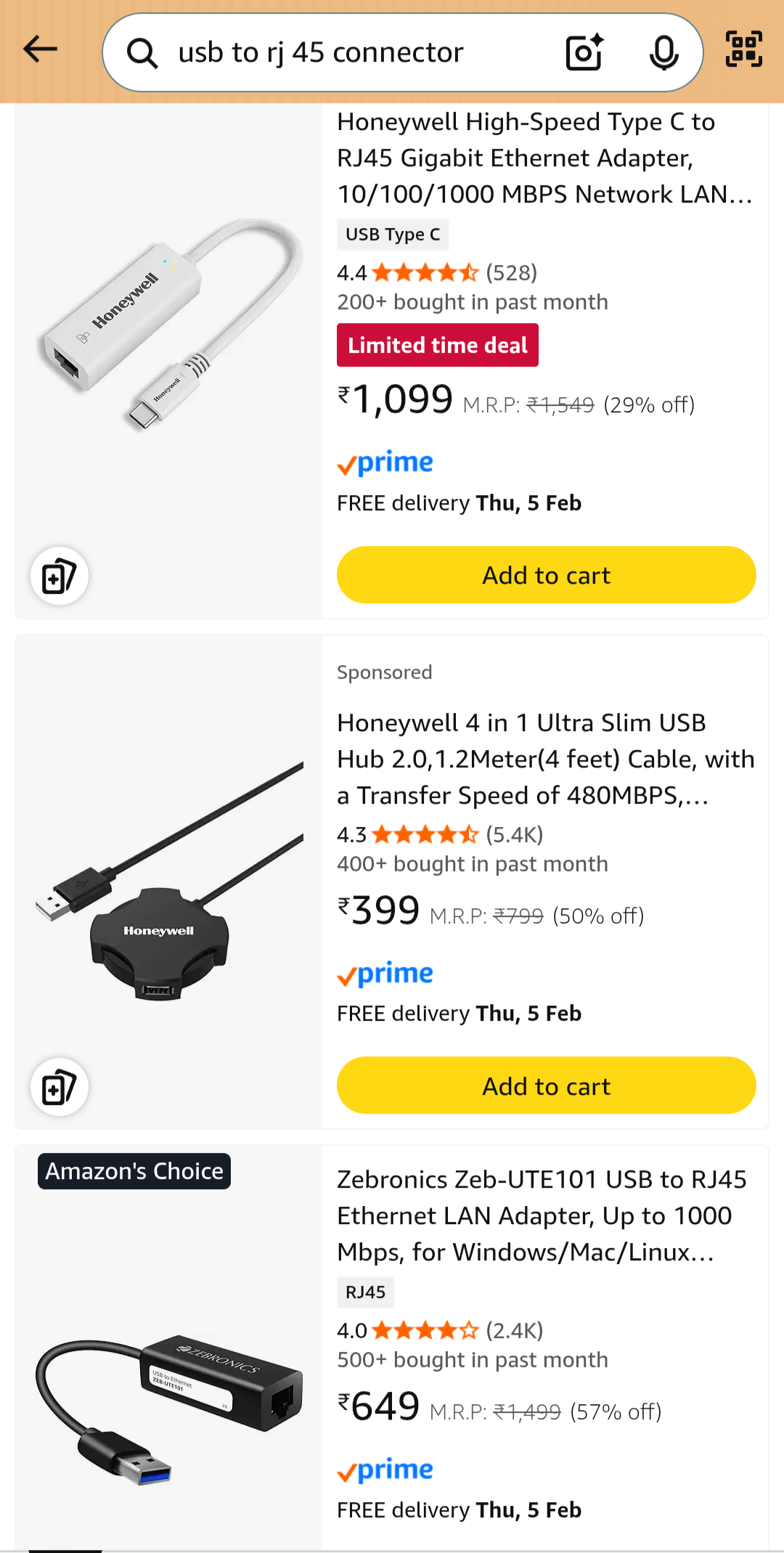The height and width of the screenshot is (1553, 784).
Task: Add Honeywell USB Hub to cart
Action: click(546, 1085)
